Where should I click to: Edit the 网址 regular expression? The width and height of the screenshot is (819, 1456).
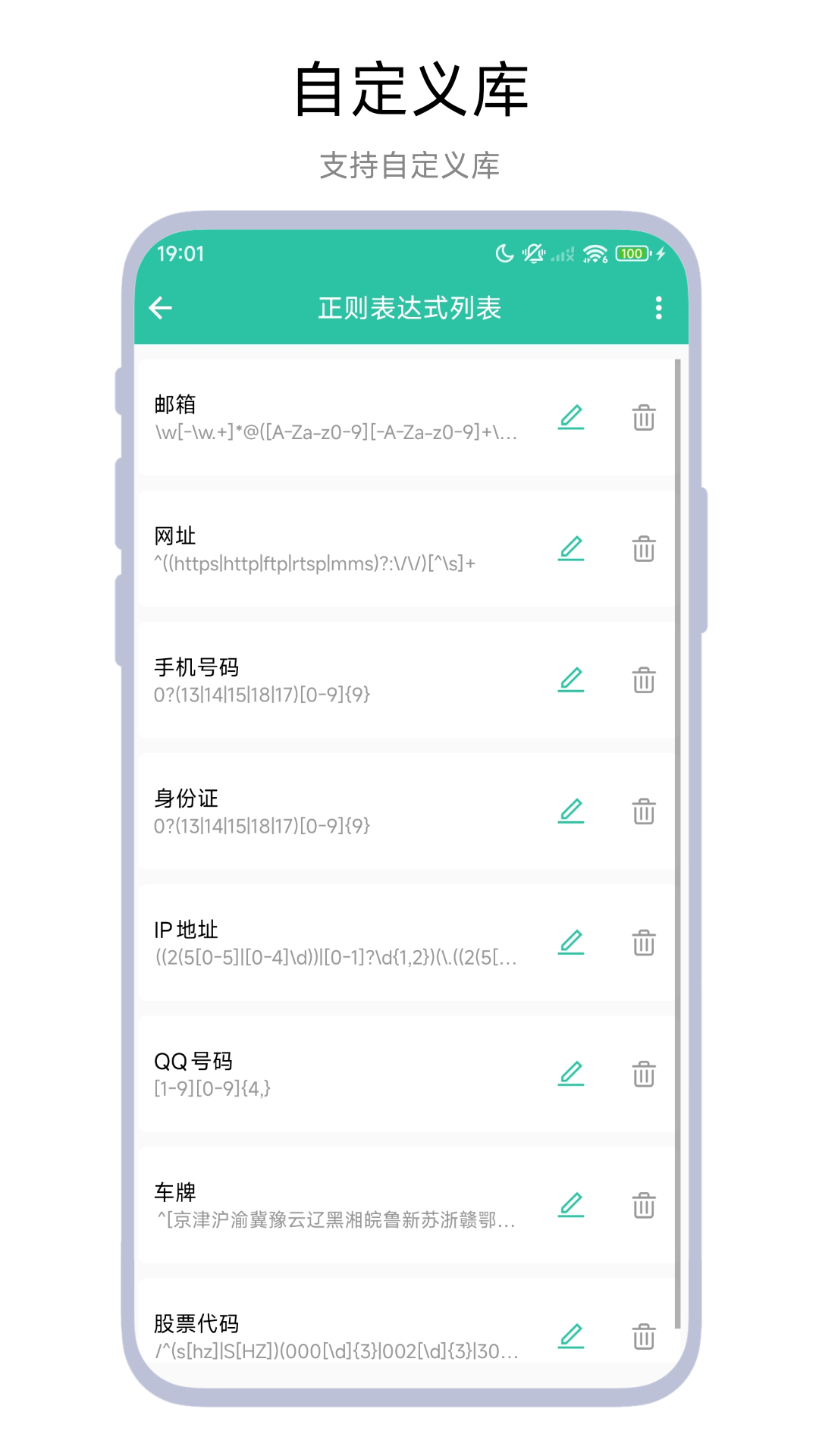572,550
